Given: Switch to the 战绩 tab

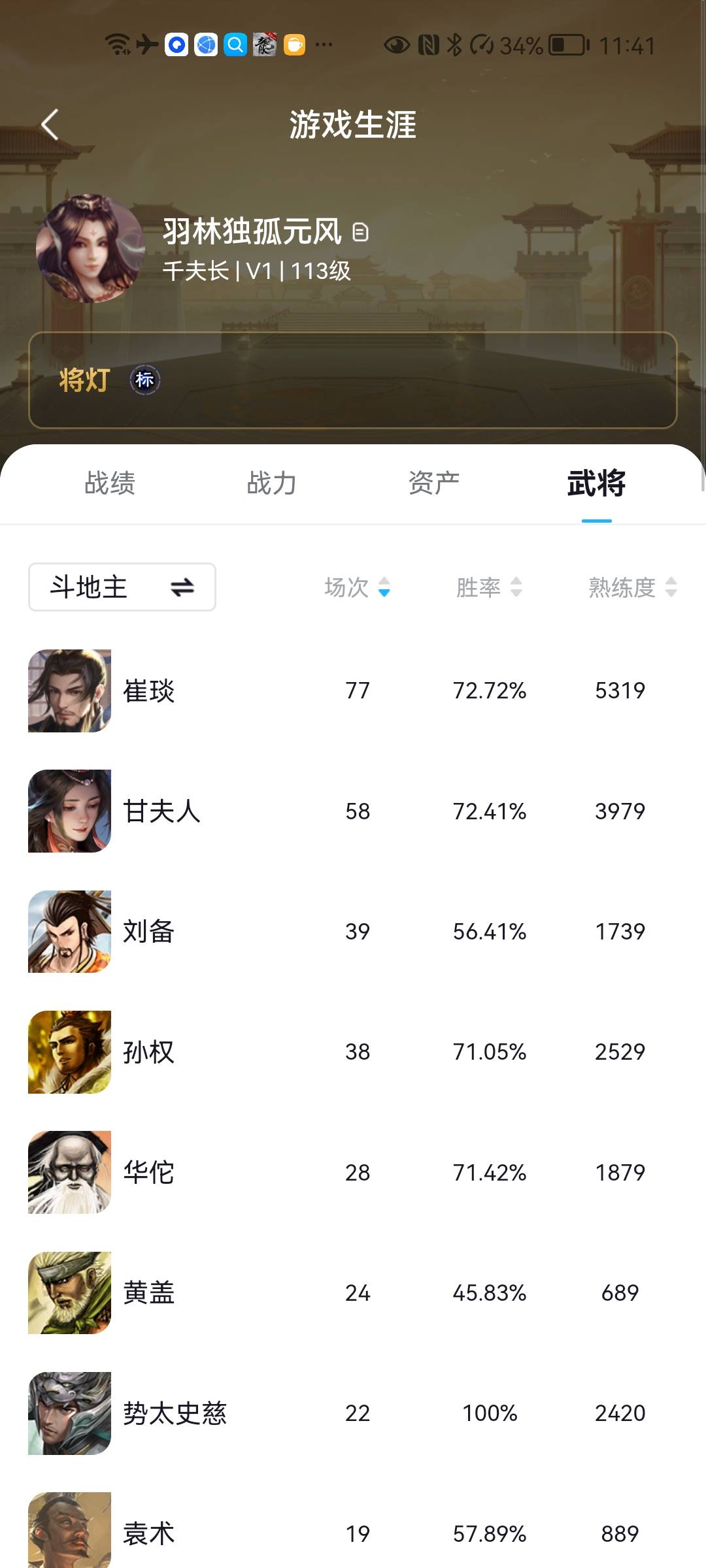Looking at the screenshot, I should pyautogui.click(x=110, y=483).
